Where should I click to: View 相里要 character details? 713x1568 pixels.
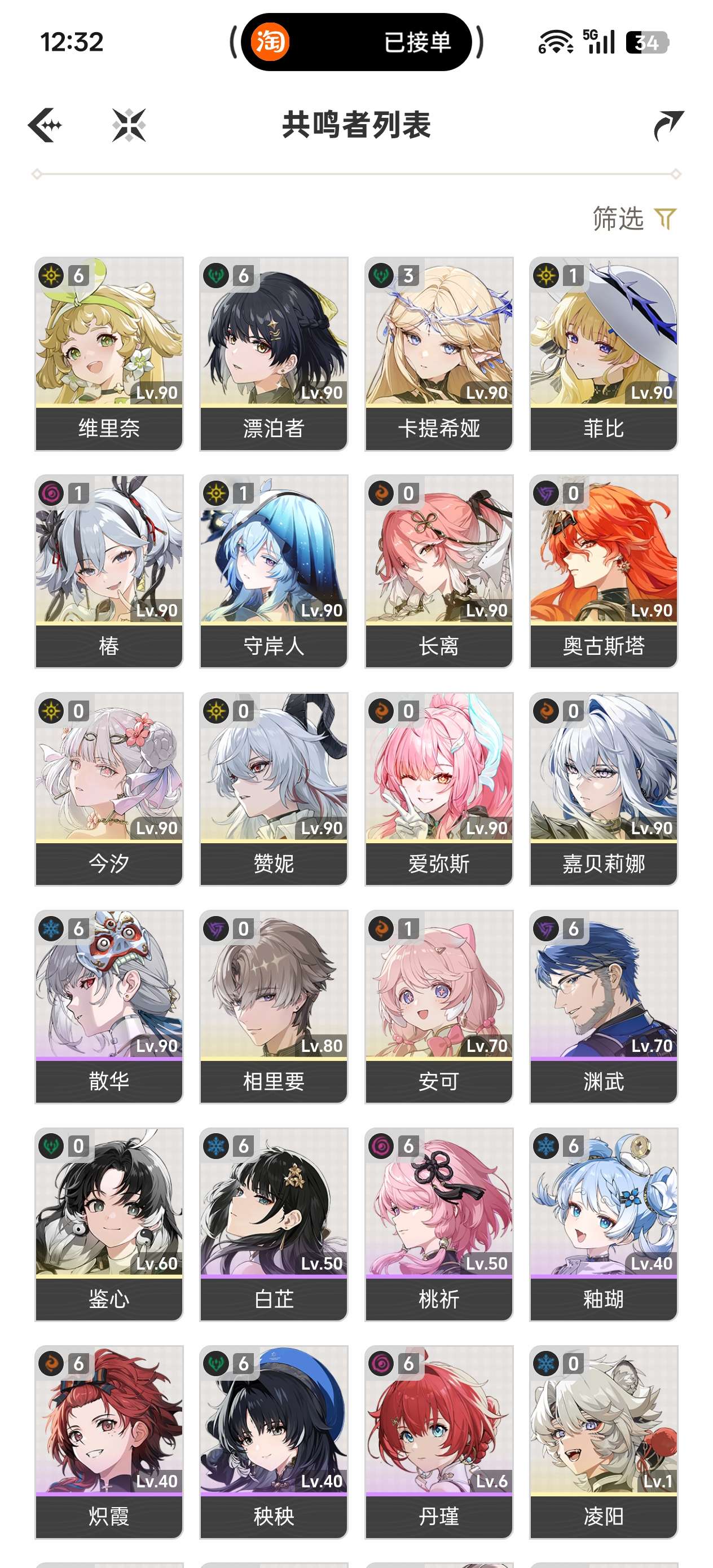274,1006
